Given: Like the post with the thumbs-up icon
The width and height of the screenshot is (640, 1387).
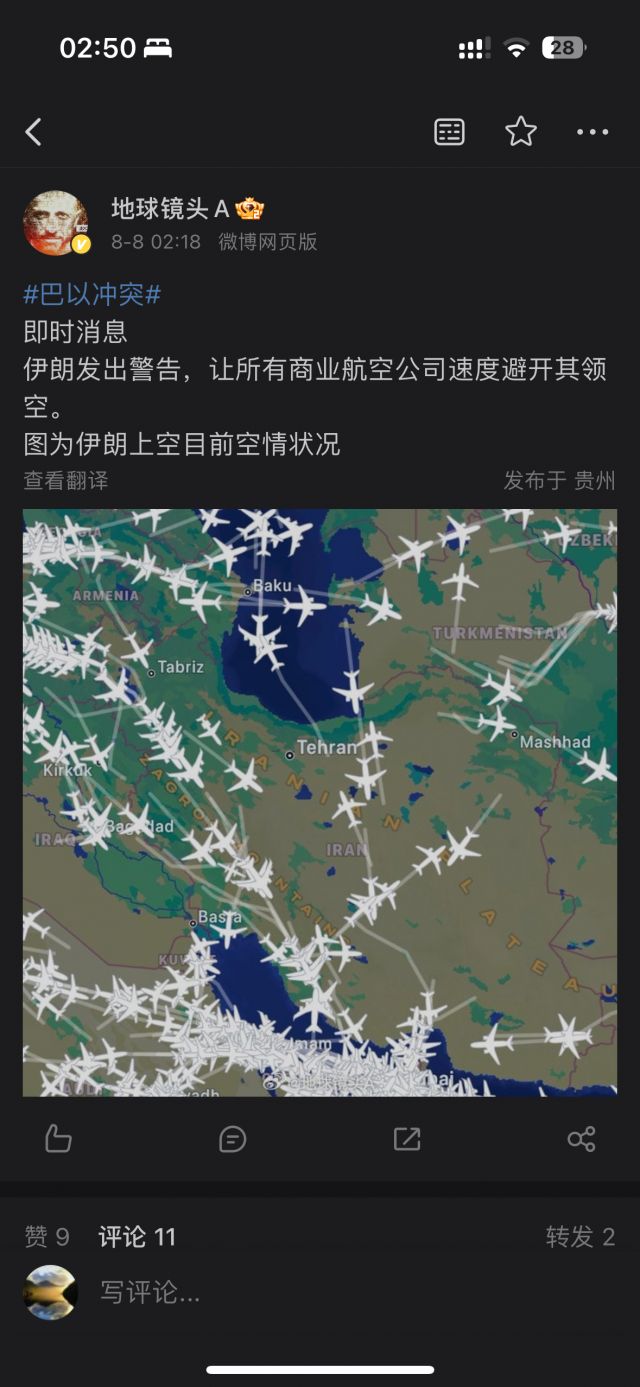Looking at the screenshot, I should tap(58, 1138).
